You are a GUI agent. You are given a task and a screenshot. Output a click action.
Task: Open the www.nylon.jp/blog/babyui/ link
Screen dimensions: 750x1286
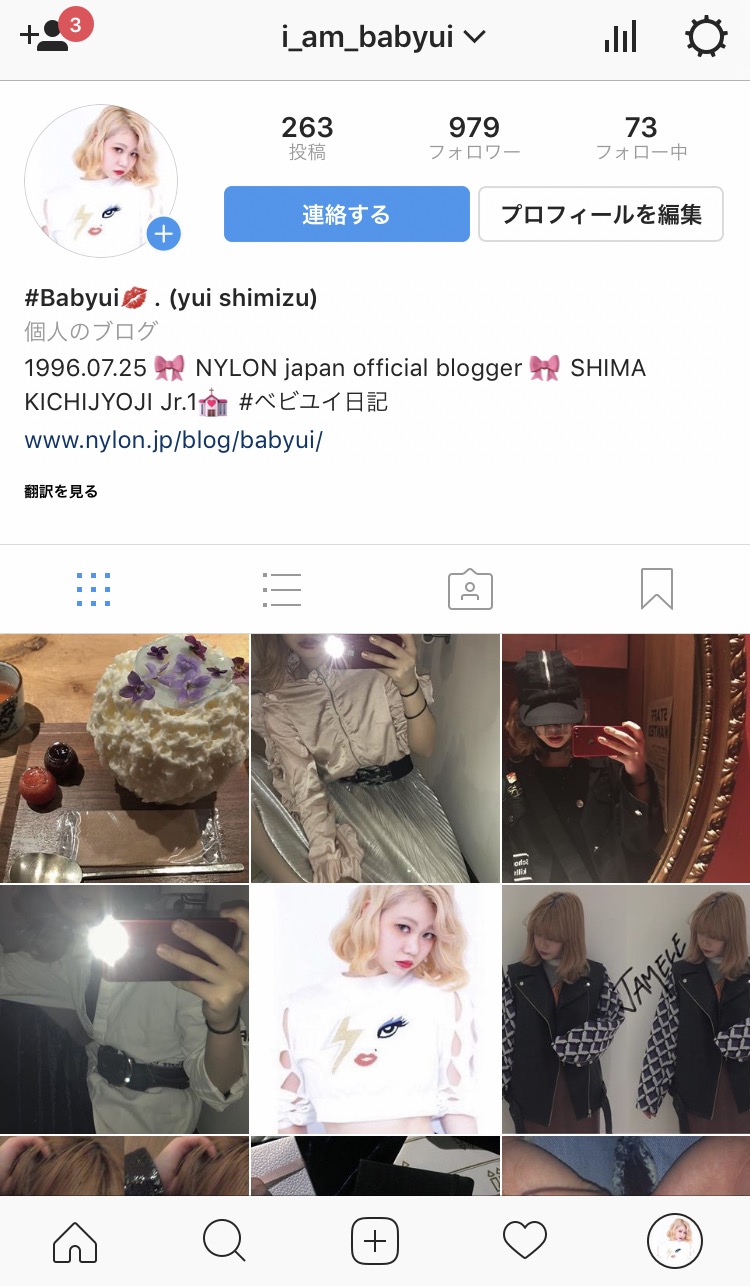tap(173, 440)
